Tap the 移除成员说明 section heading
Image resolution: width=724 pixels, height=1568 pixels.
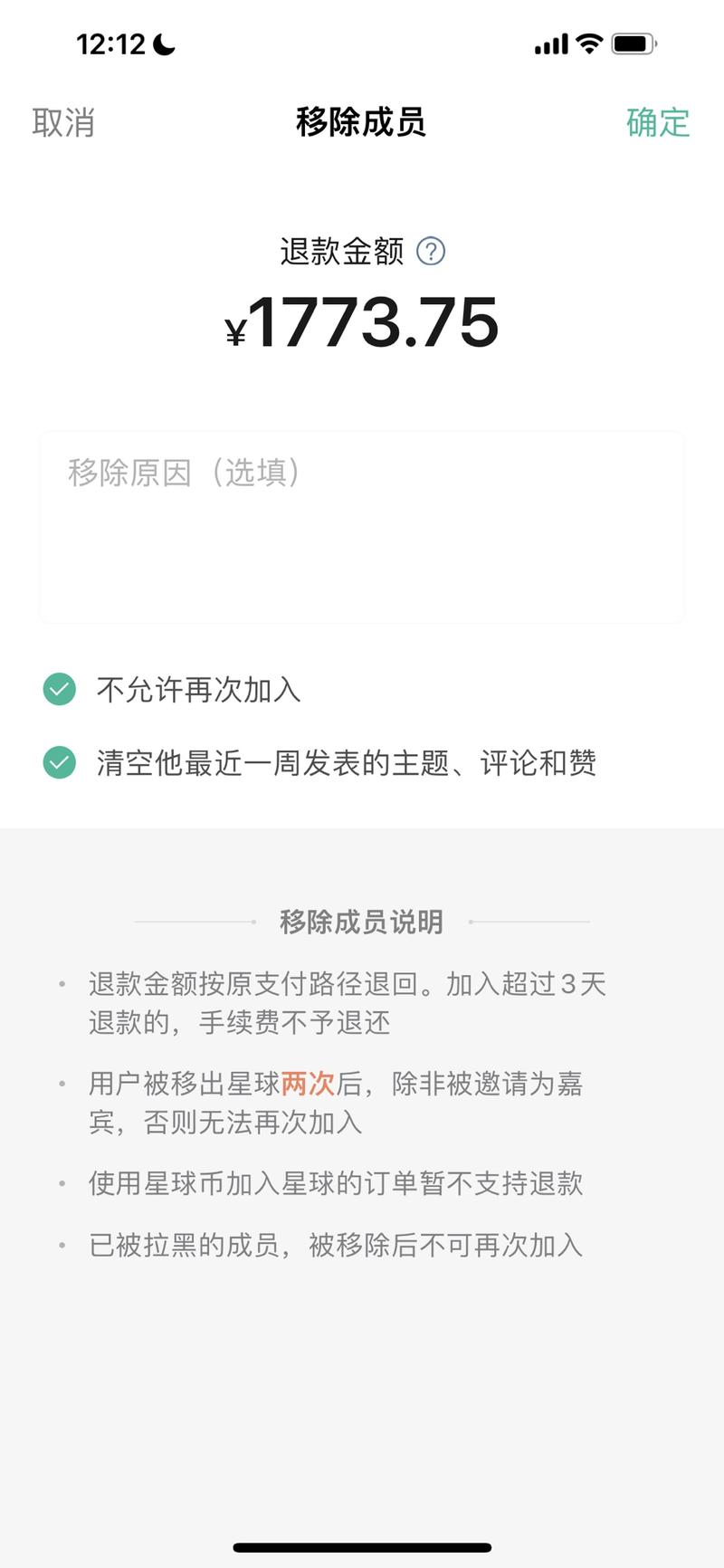(362, 921)
